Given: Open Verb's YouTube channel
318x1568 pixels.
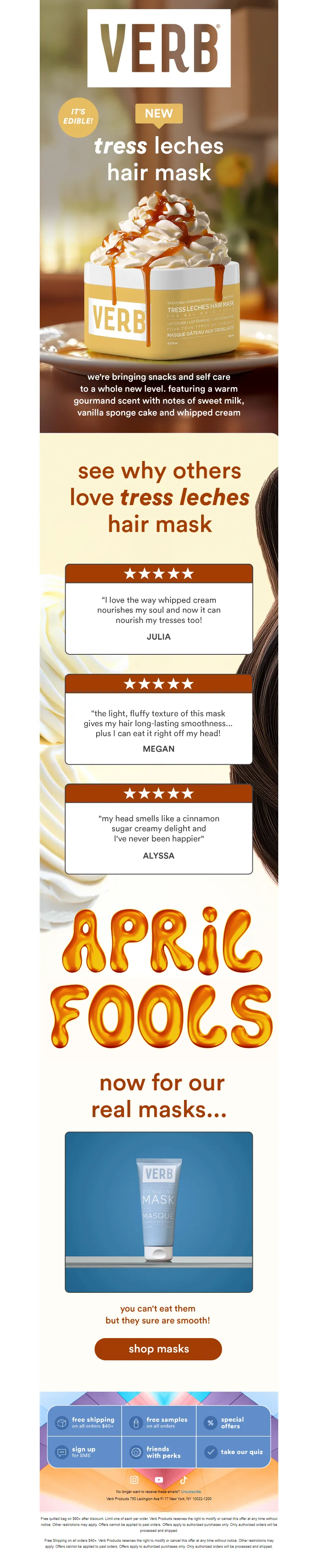Looking at the screenshot, I should [x=159, y=1480].
